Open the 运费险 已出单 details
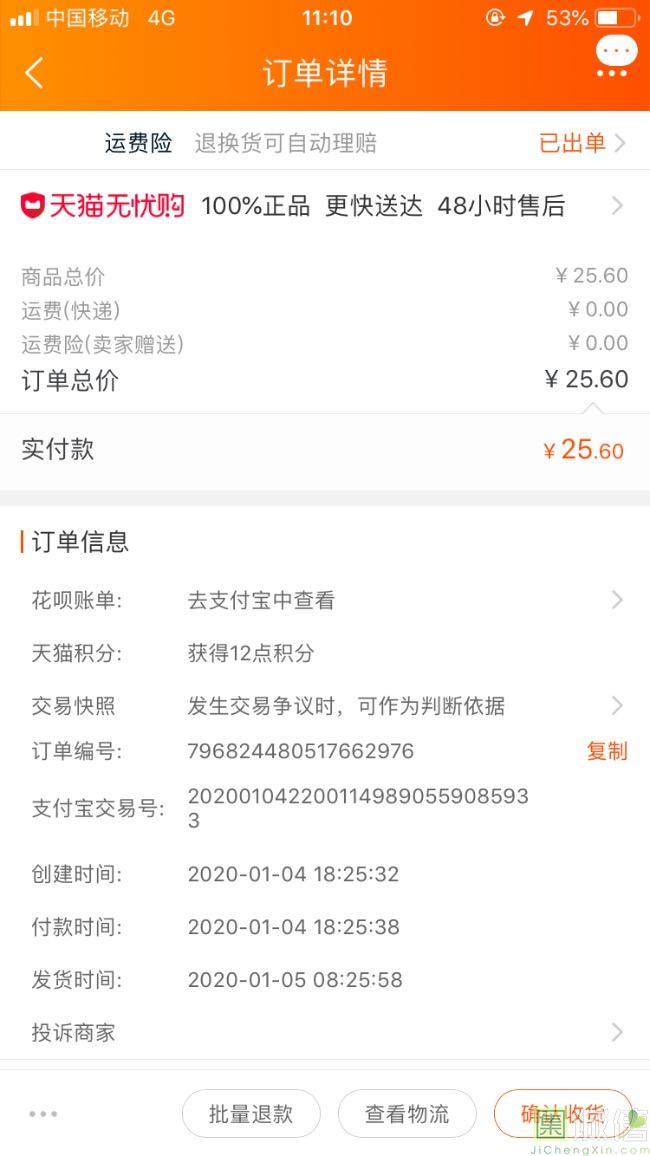The width and height of the screenshot is (650, 1156). pos(582,143)
